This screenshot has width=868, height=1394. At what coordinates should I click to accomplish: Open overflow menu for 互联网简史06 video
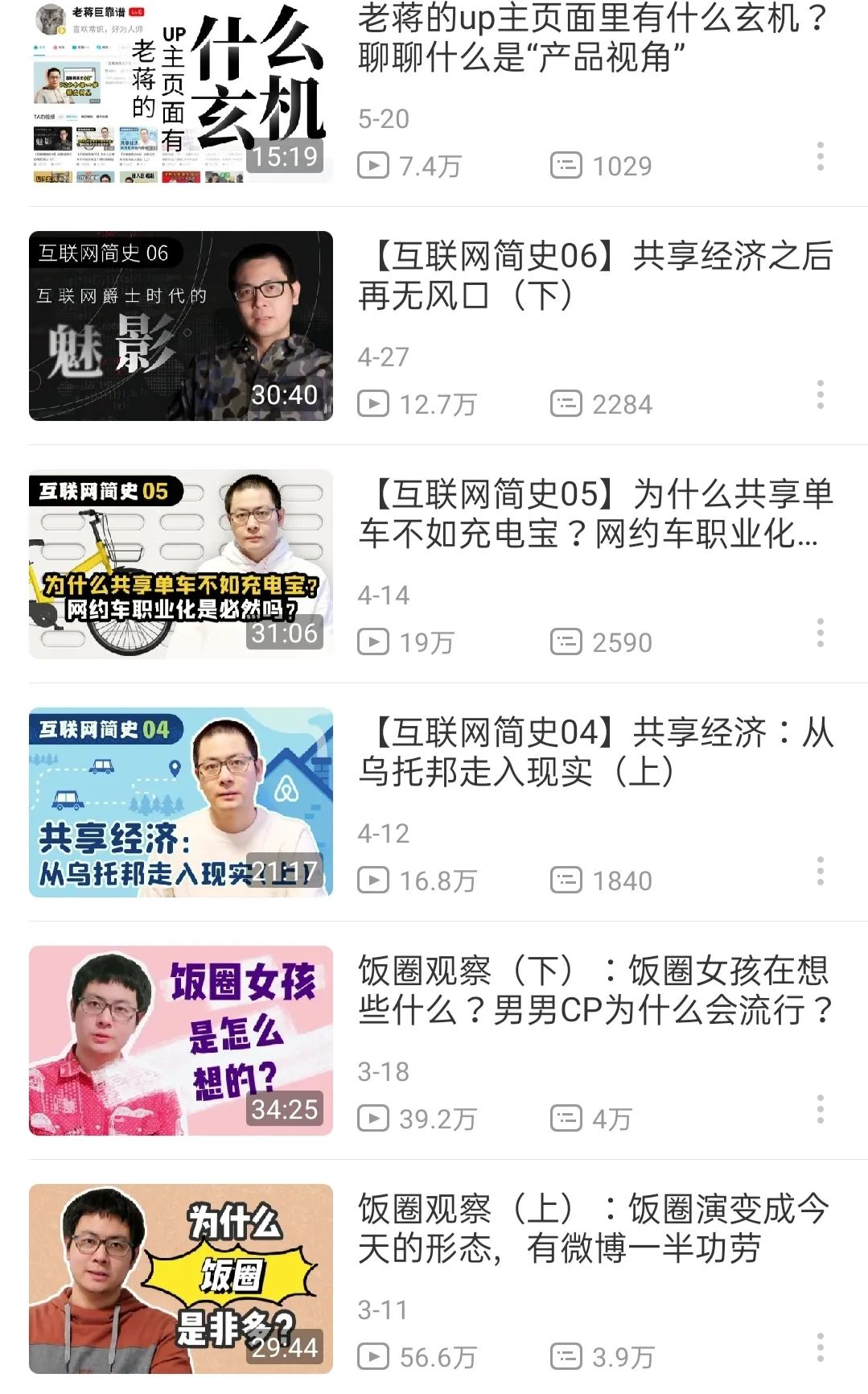(x=820, y=394)
